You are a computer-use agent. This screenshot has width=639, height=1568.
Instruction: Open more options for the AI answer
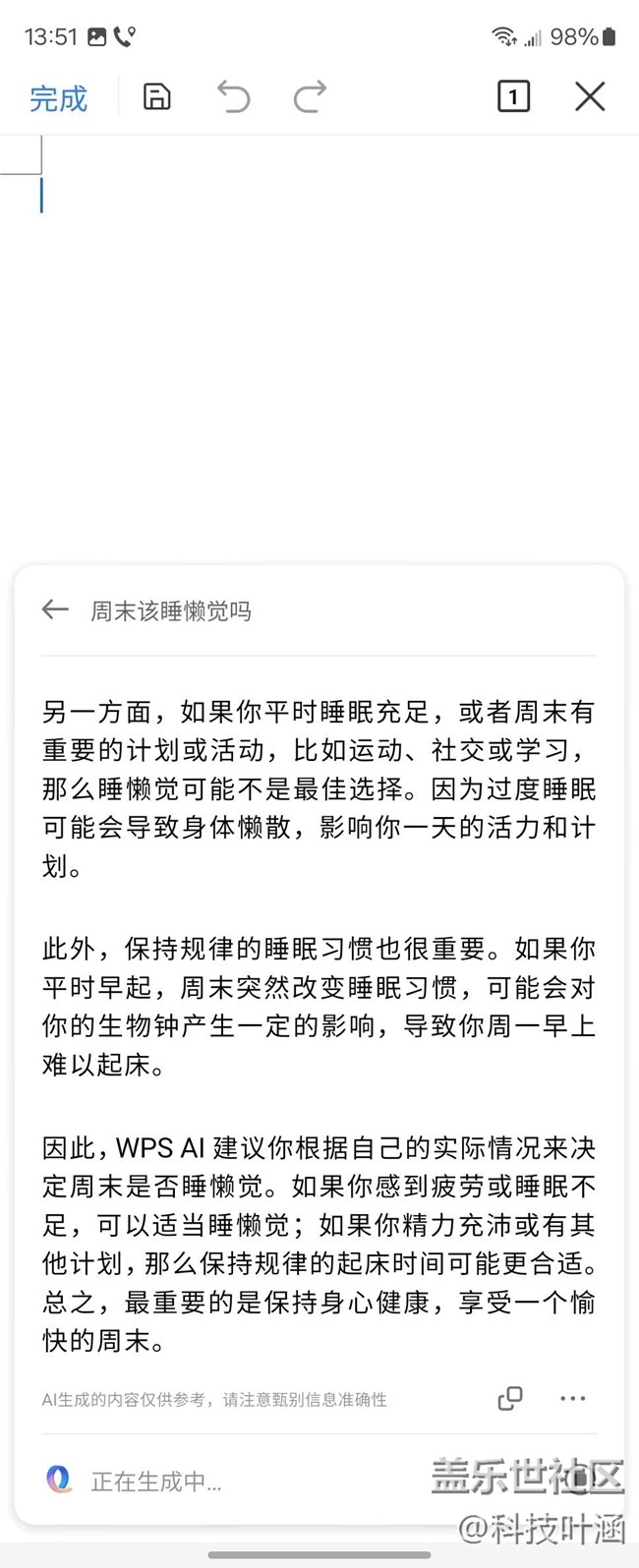pyautogui.click(x=572, y=1398)
